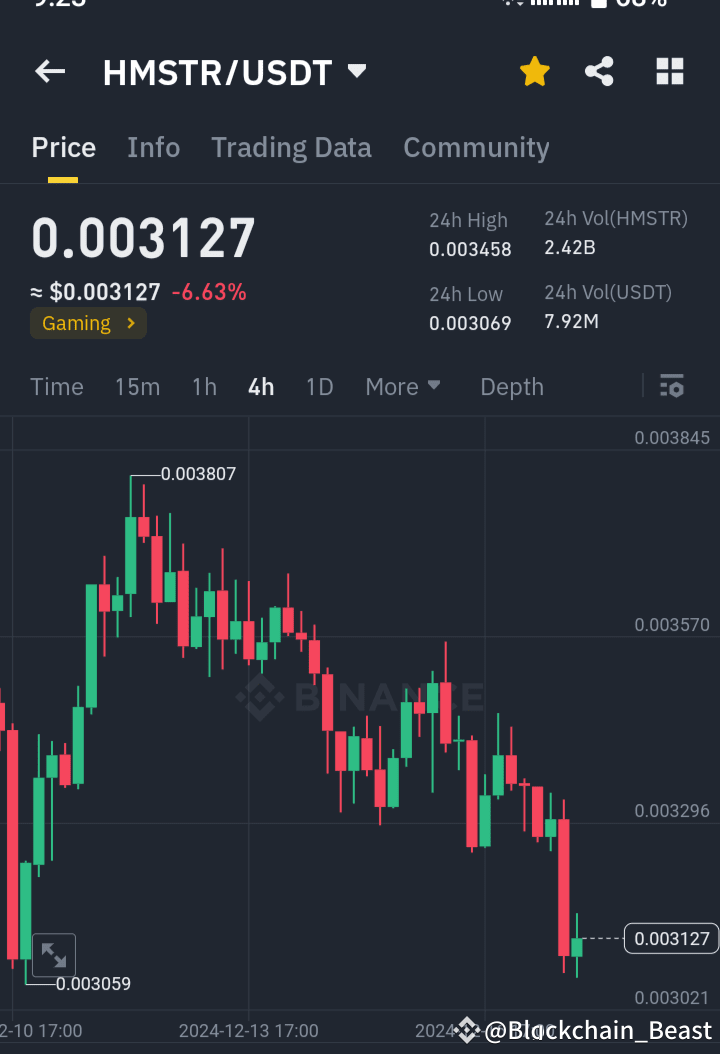Open the Community tab
720x1054 pixels.
coord(476,147)
